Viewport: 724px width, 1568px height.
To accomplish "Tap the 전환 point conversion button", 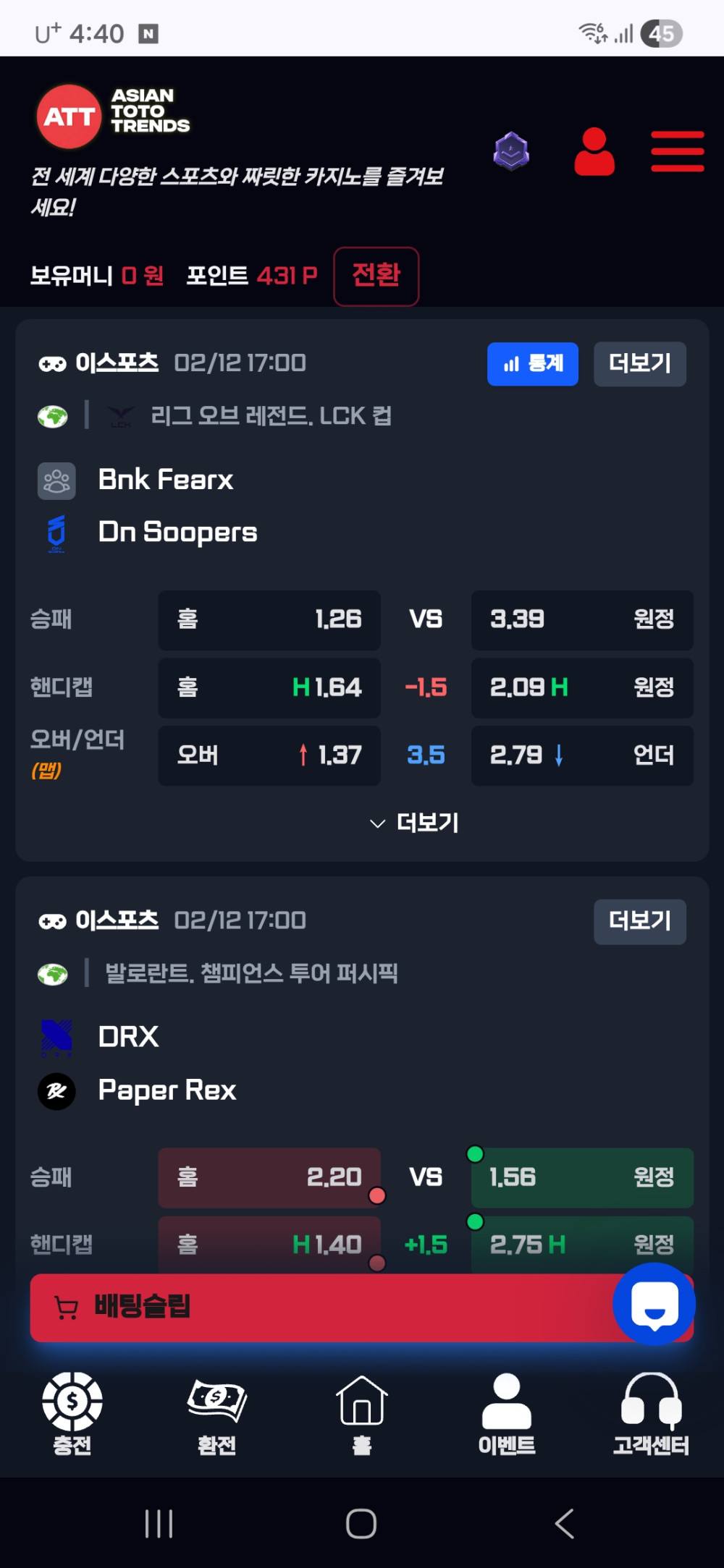I will [x=376, y=276].
